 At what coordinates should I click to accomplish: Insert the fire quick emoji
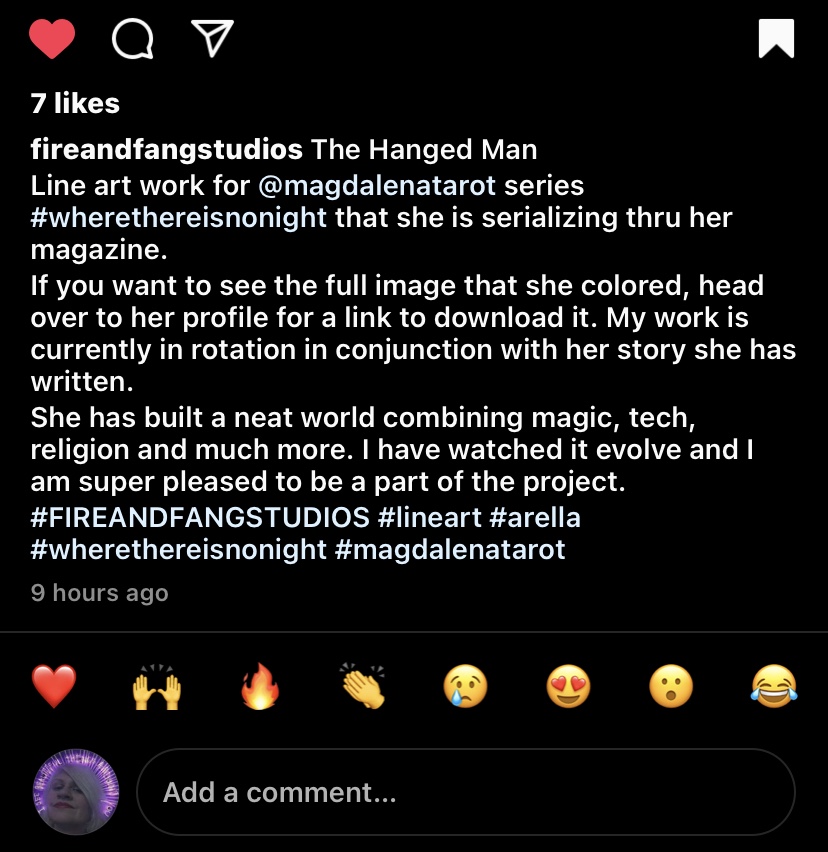click(x=260, y=688)
